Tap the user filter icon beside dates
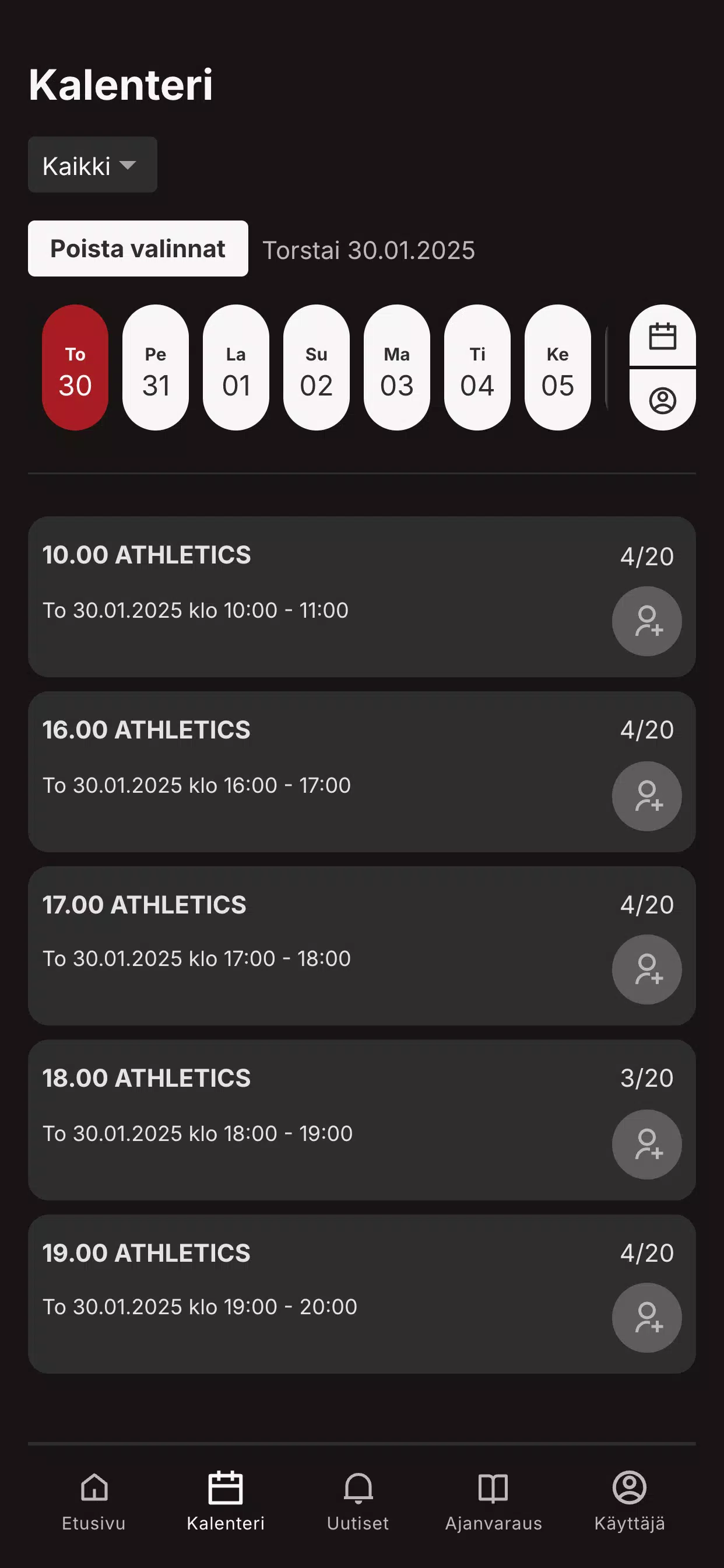 click(x=663, y=401)
